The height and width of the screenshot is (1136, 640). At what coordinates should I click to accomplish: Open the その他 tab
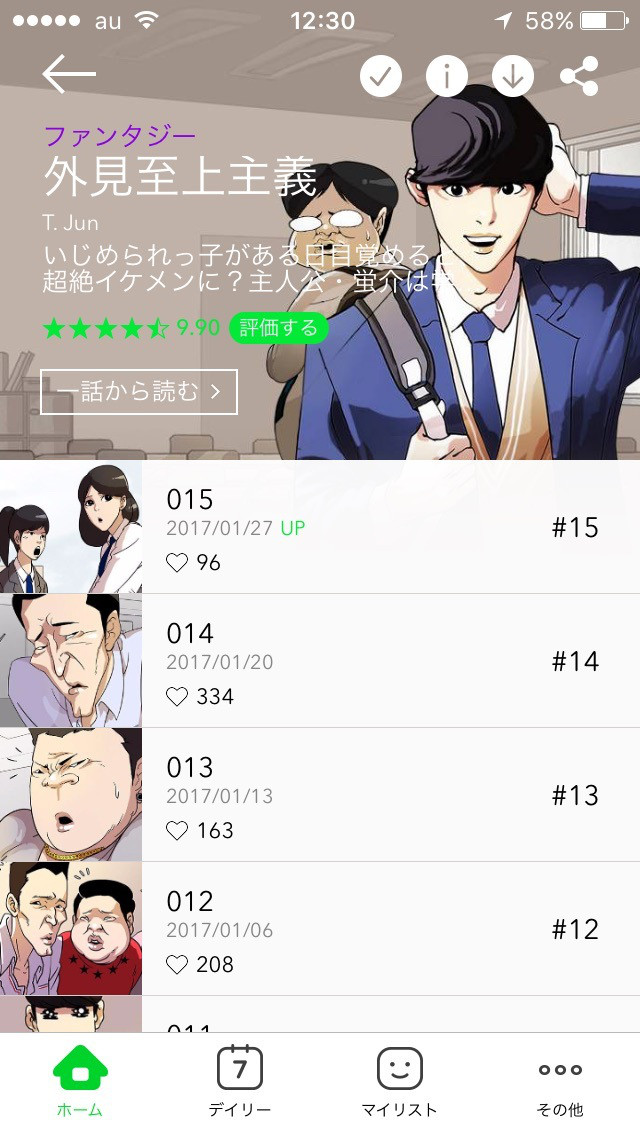point(560,1082)
